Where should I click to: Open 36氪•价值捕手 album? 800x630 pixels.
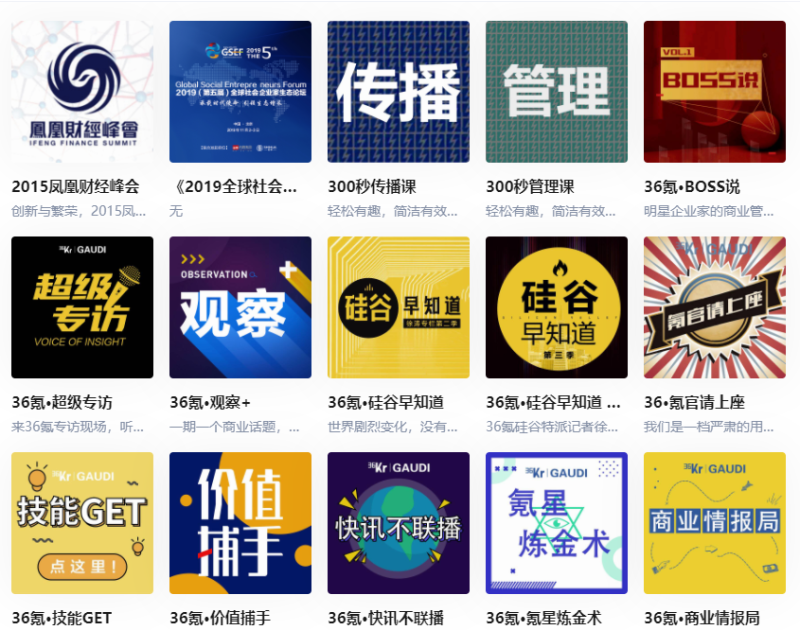click(240, 523)
